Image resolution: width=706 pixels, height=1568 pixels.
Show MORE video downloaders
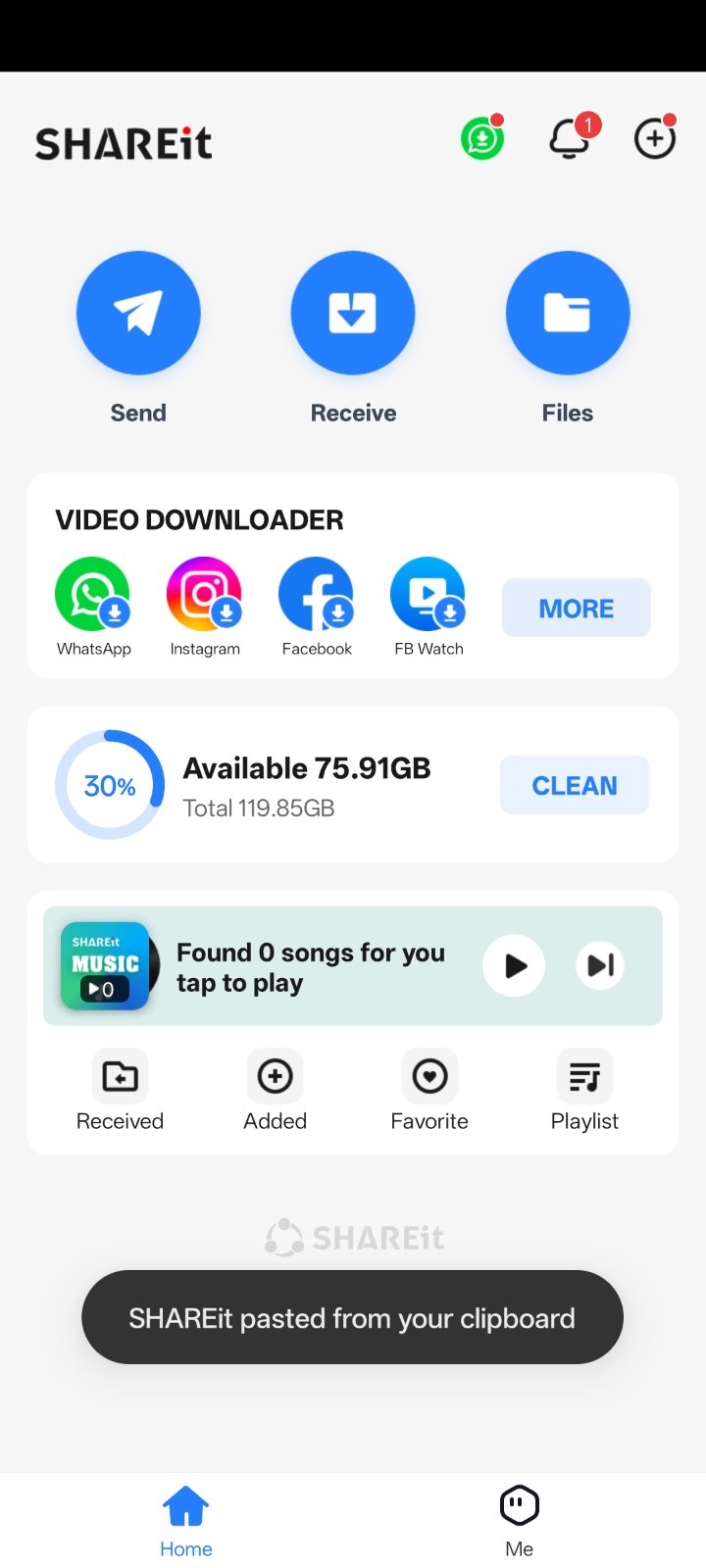coord(576,608)
